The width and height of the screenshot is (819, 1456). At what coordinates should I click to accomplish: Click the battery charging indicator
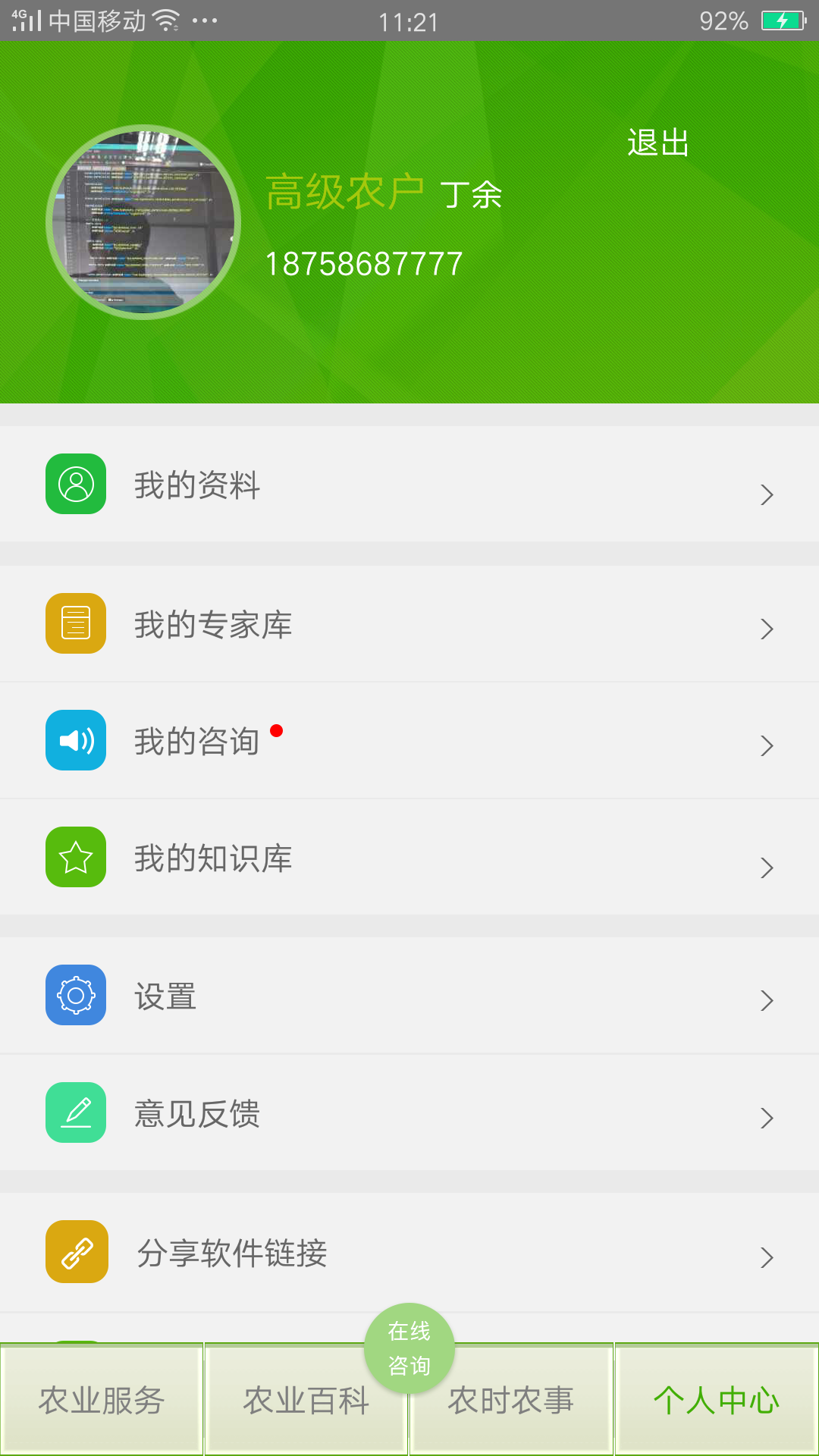click(x=783, y=20)
